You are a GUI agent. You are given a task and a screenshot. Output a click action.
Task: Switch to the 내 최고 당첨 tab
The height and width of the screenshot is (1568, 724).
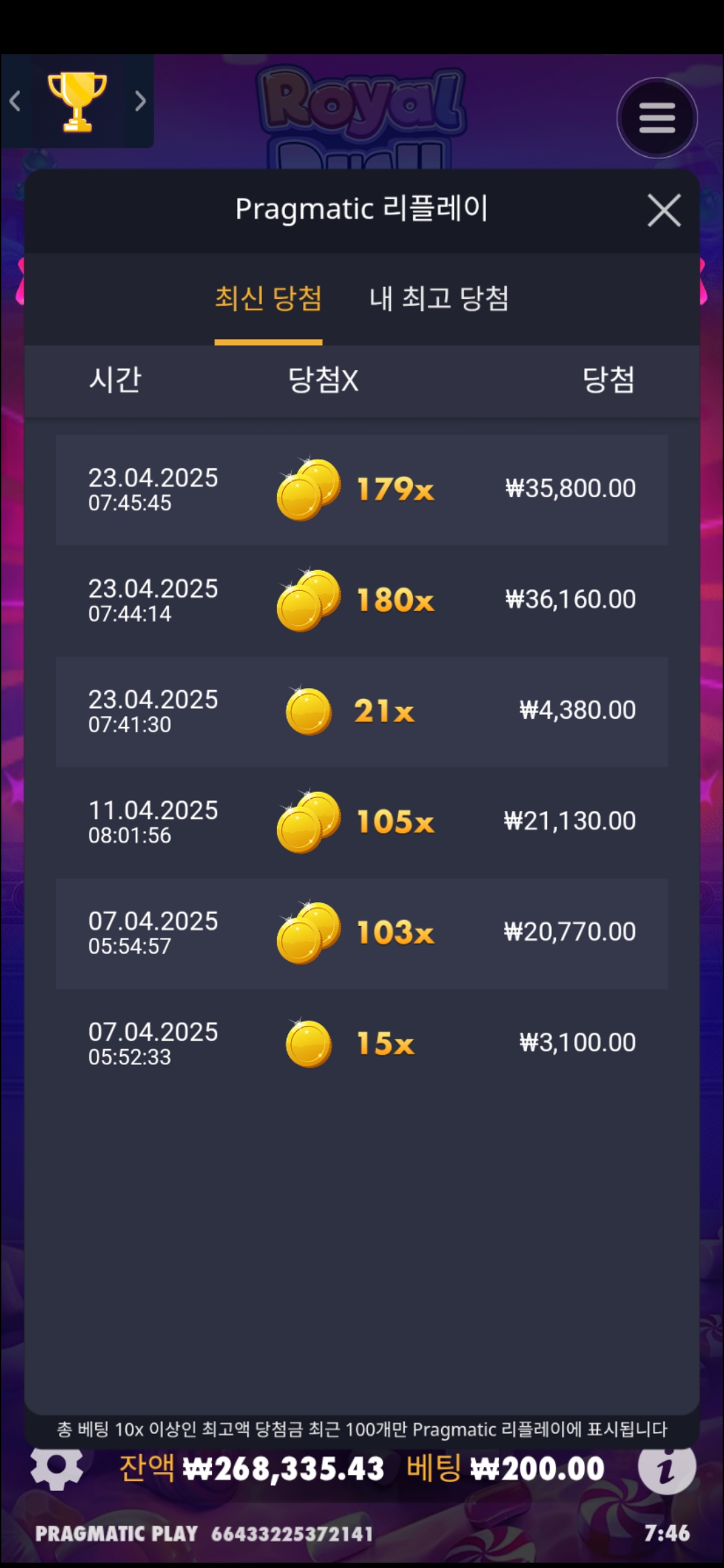click(438, 299)
